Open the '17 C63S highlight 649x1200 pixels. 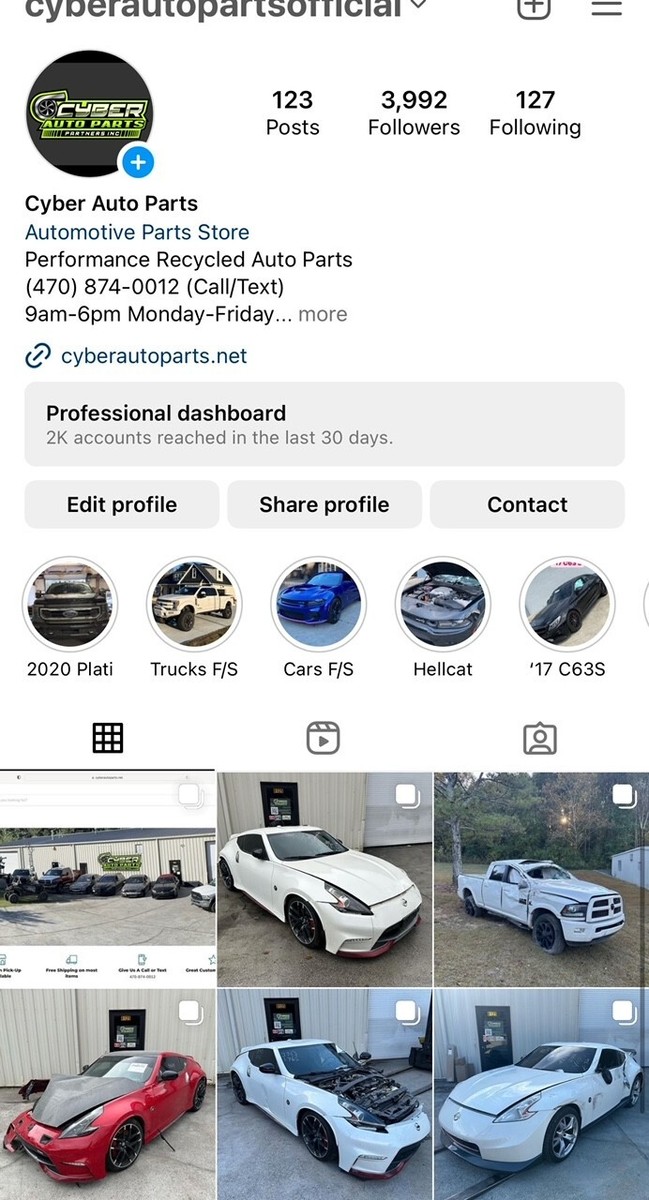click(567, 605)
